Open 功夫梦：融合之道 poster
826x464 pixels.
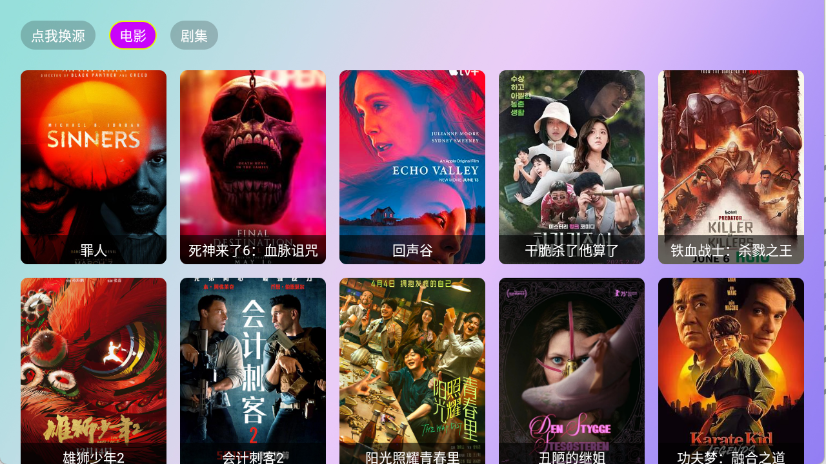click(x=731, y=370)
